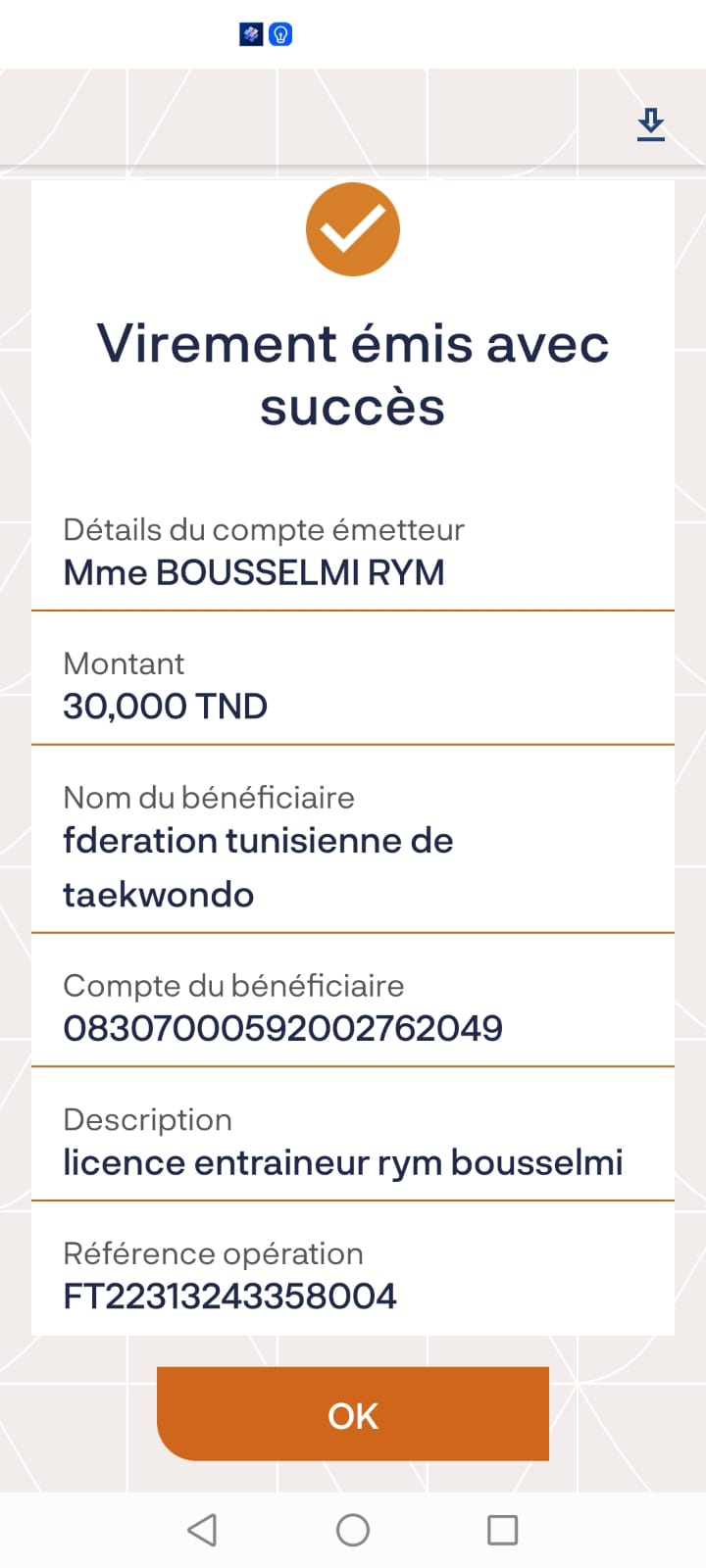The image size is (706, 1568).
Task: Go back using system navigation
Action: [x=202, y=1530]
